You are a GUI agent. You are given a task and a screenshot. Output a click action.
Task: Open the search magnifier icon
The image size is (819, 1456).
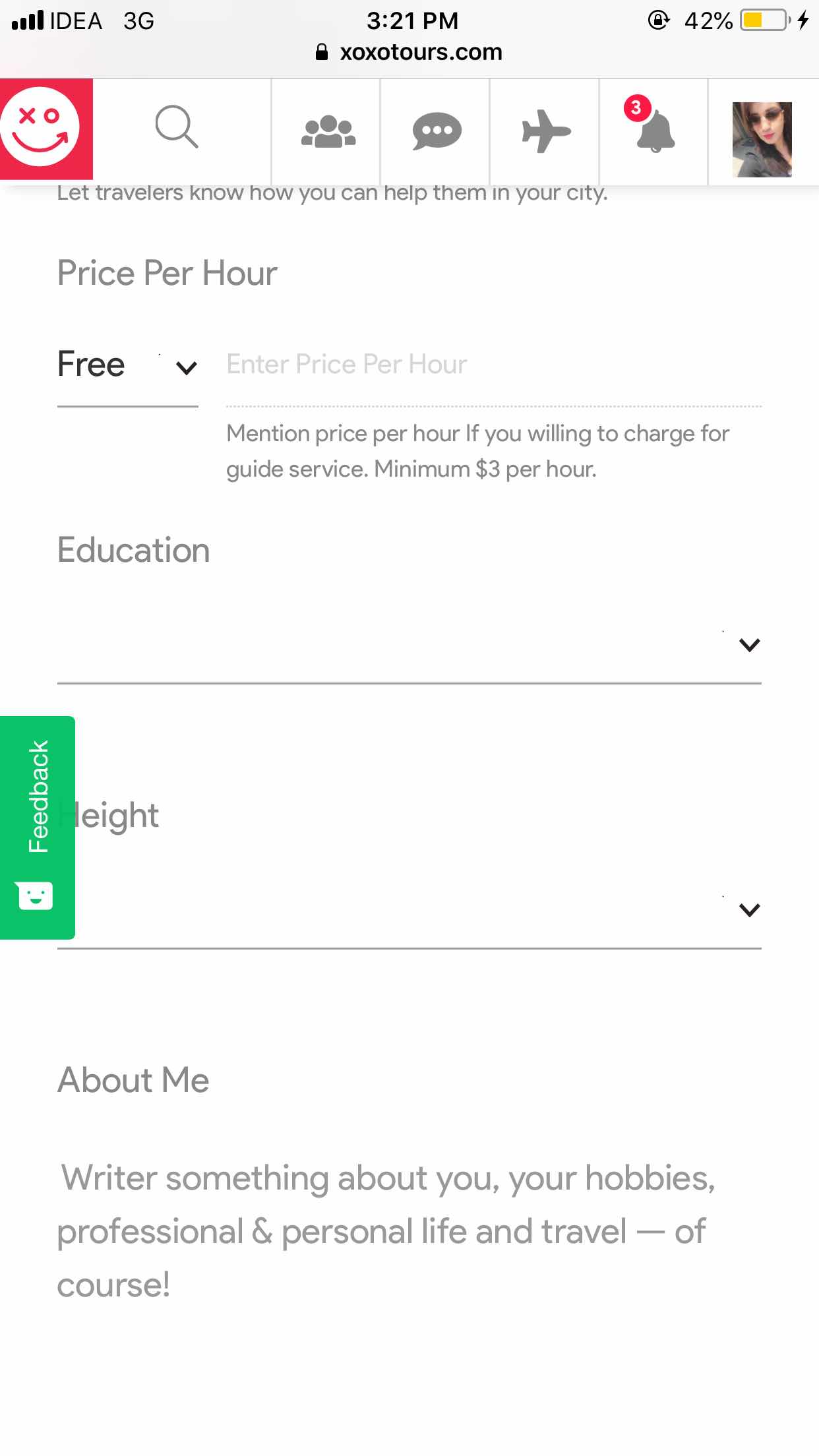click(176, 127)
